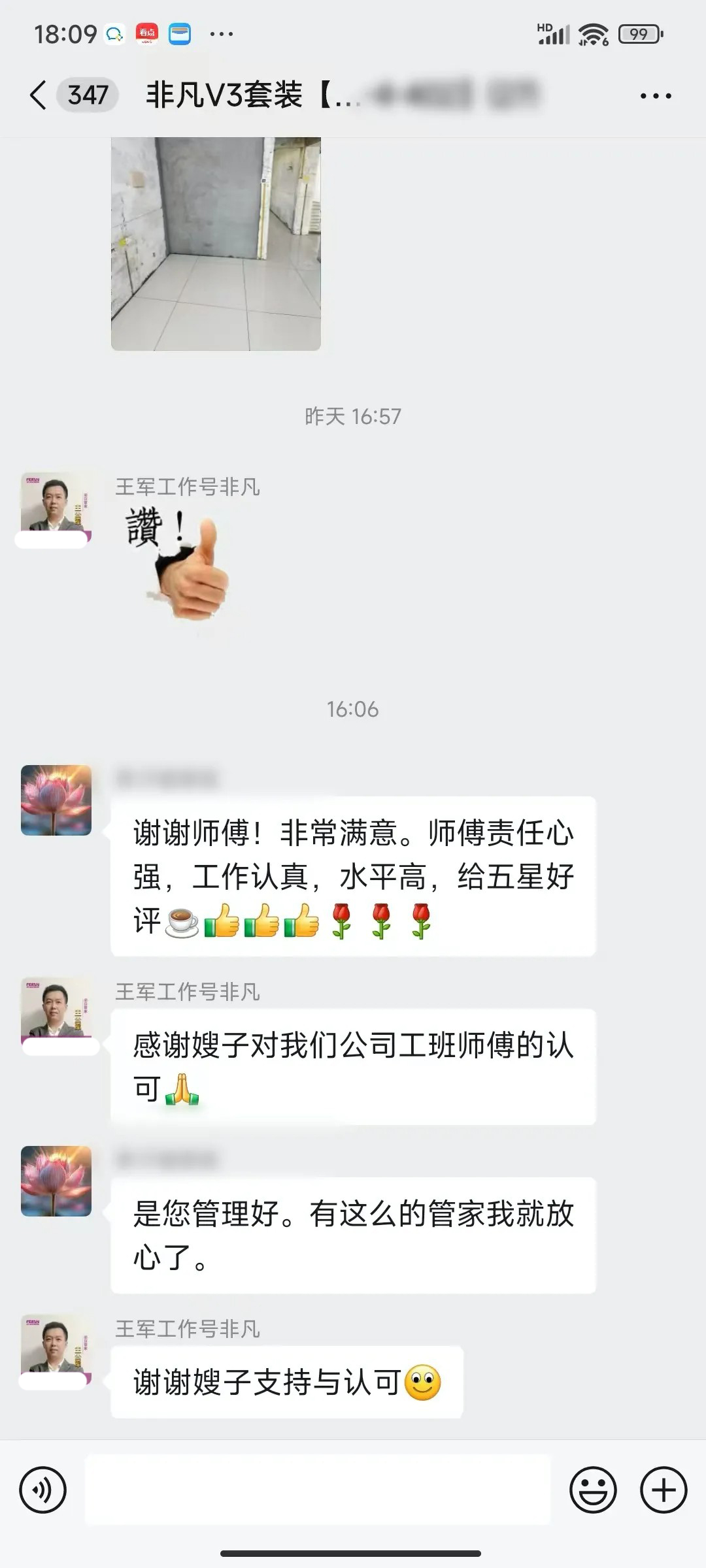View the thumbs-up 讚 sticker
The height and width of the screenshot is (1568, 706).
pyautogui.click(x=178, y=563)
